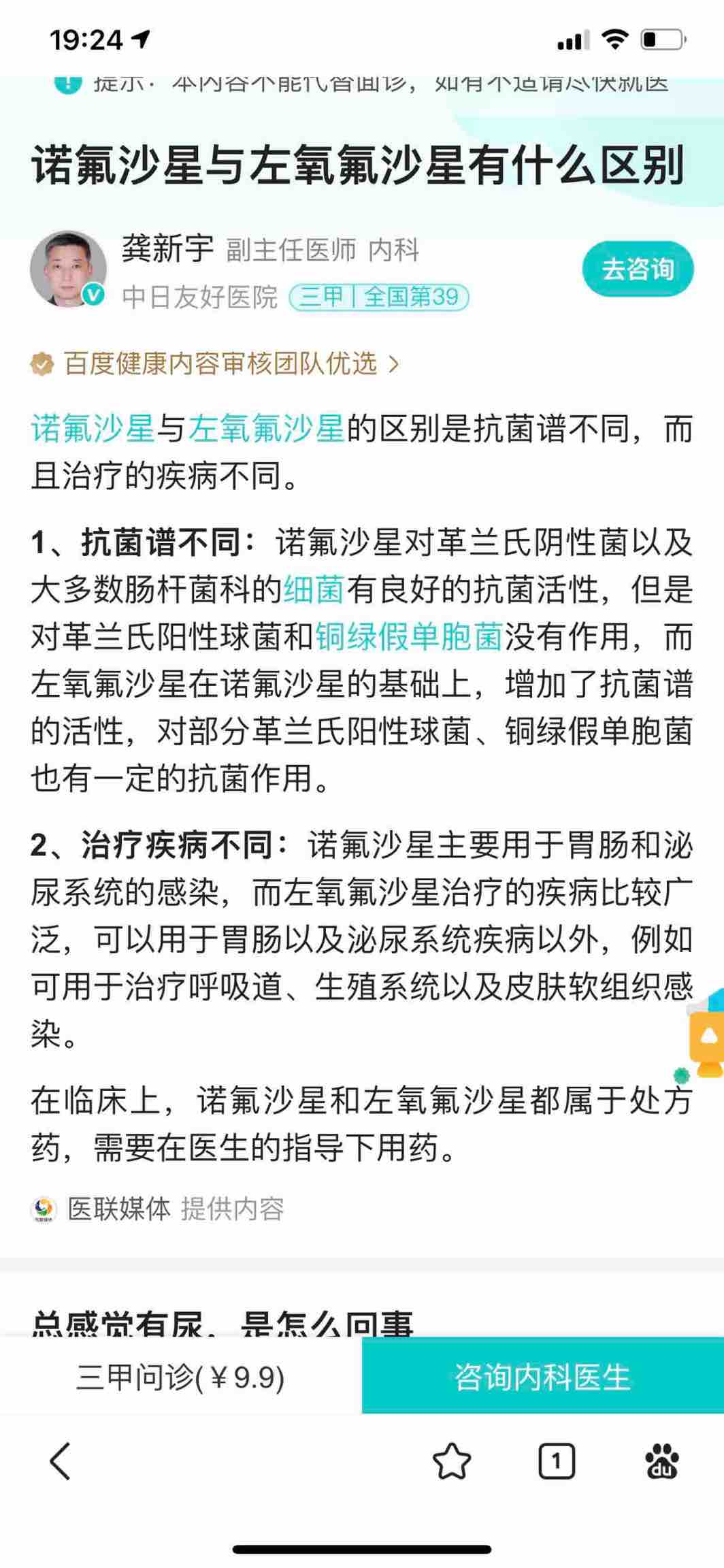Open the Baidu paw home icon
Image resolution: width=724 pixels, height=1568 pixels.
(x=661, y=1461)
